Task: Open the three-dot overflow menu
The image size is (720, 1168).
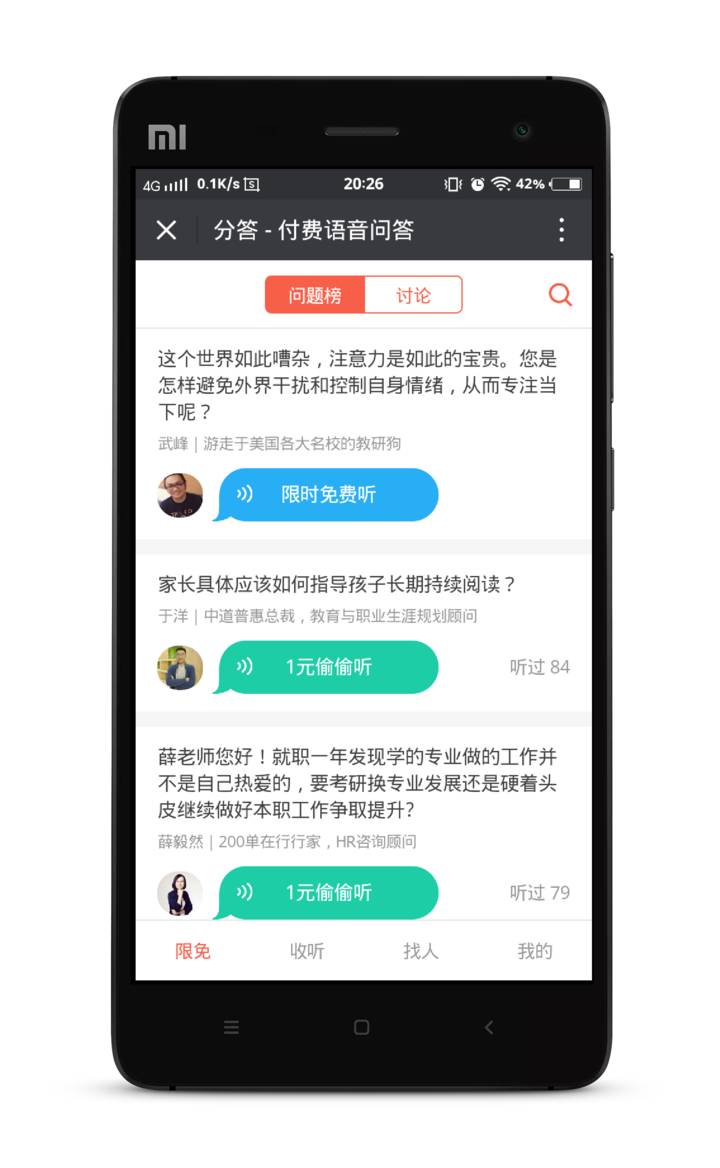Action: [x=561, y=230]
